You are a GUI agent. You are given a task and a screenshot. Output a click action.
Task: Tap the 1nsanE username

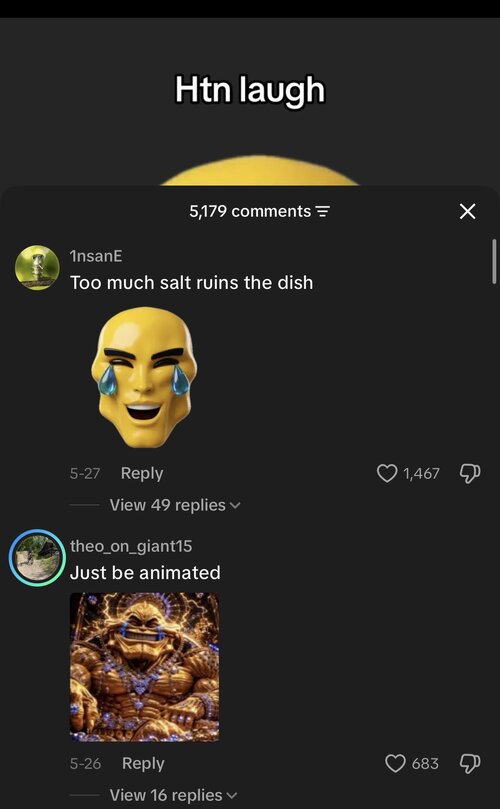click(x=96, y=256)
